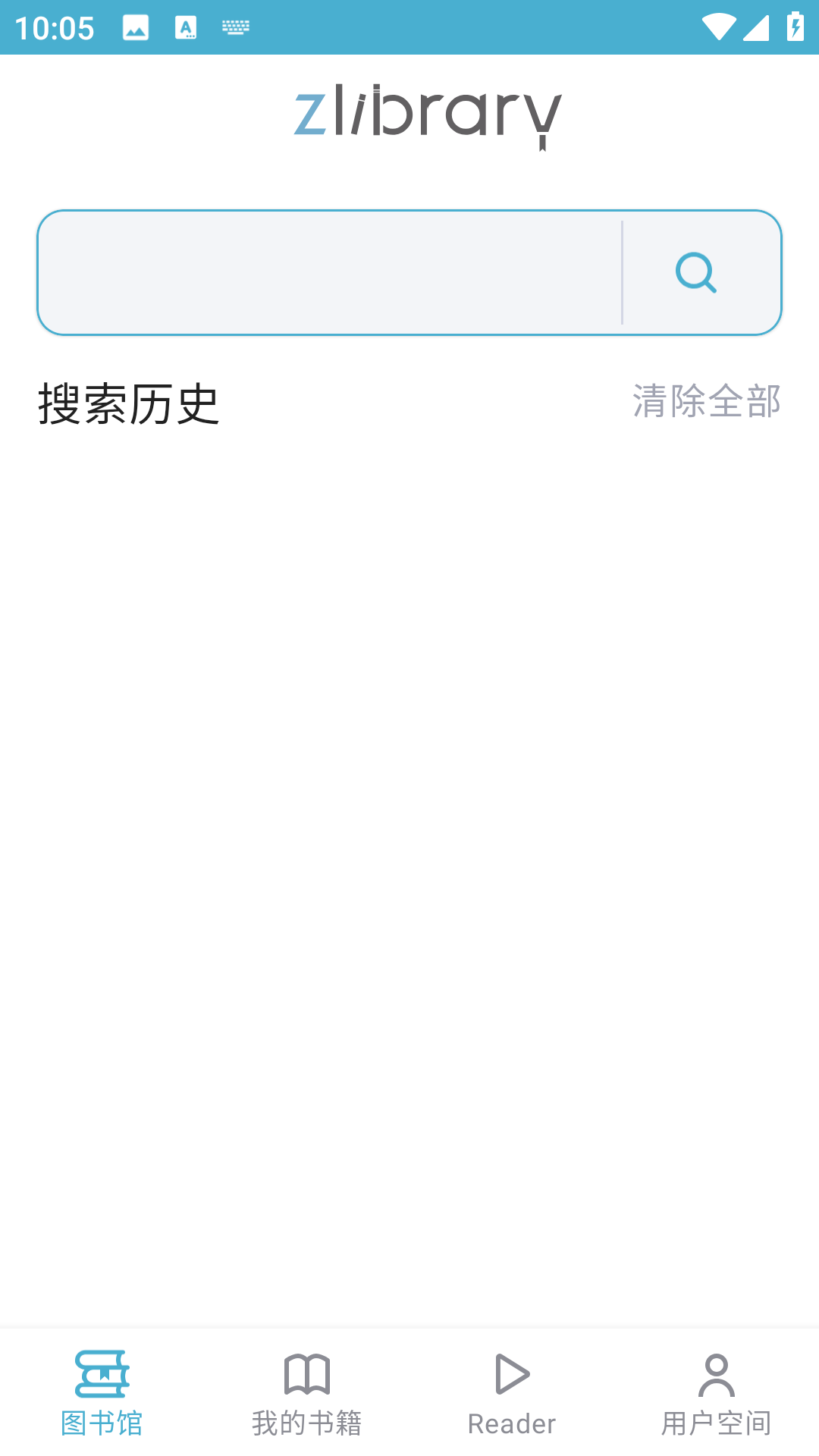Open the 我的书籍 tab
The width and height of the screenshot is (819, 1456).
[x=307, y=1392]
